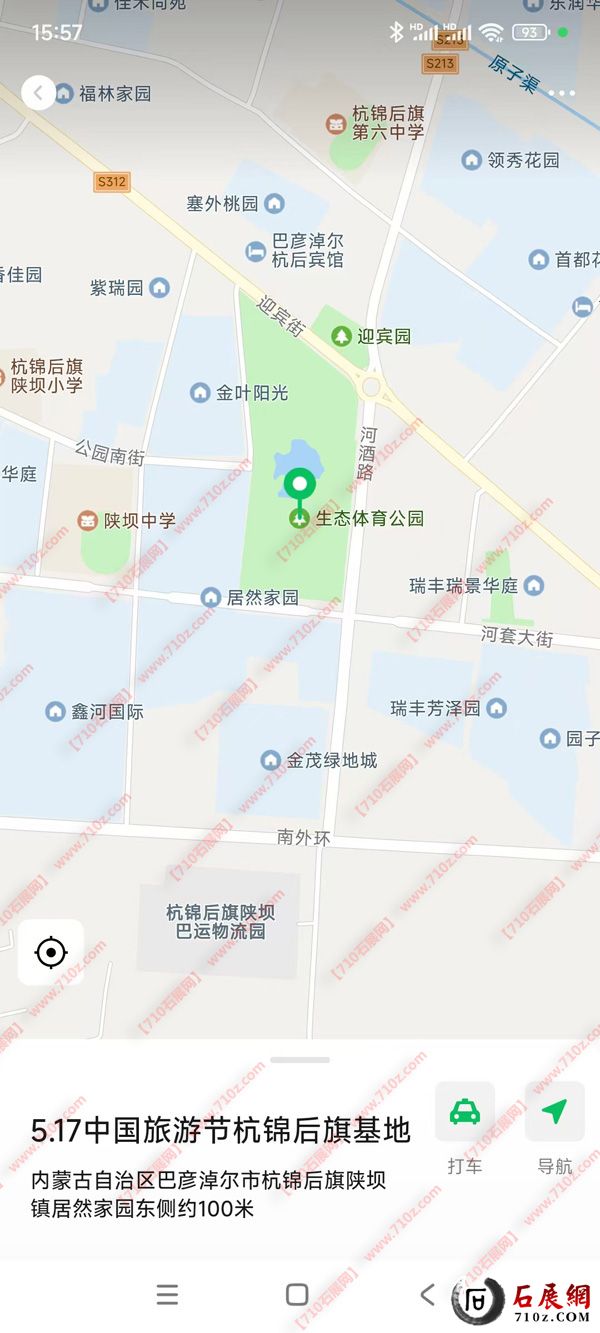Open the three-dot overflow menu
Screen dimensions: 600x1333
[561, 93]
